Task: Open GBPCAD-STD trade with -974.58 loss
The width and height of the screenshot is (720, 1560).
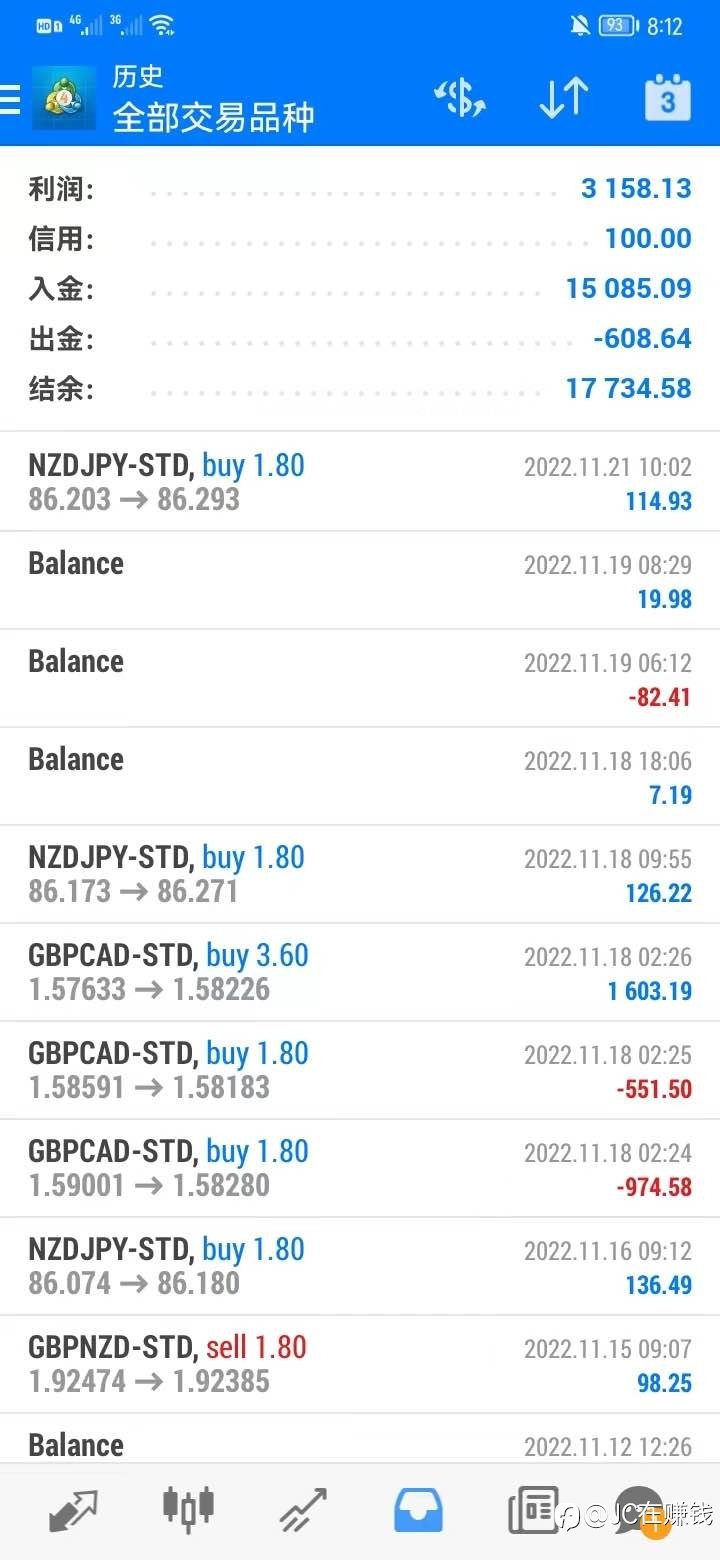Action: tap(360, 1168)
